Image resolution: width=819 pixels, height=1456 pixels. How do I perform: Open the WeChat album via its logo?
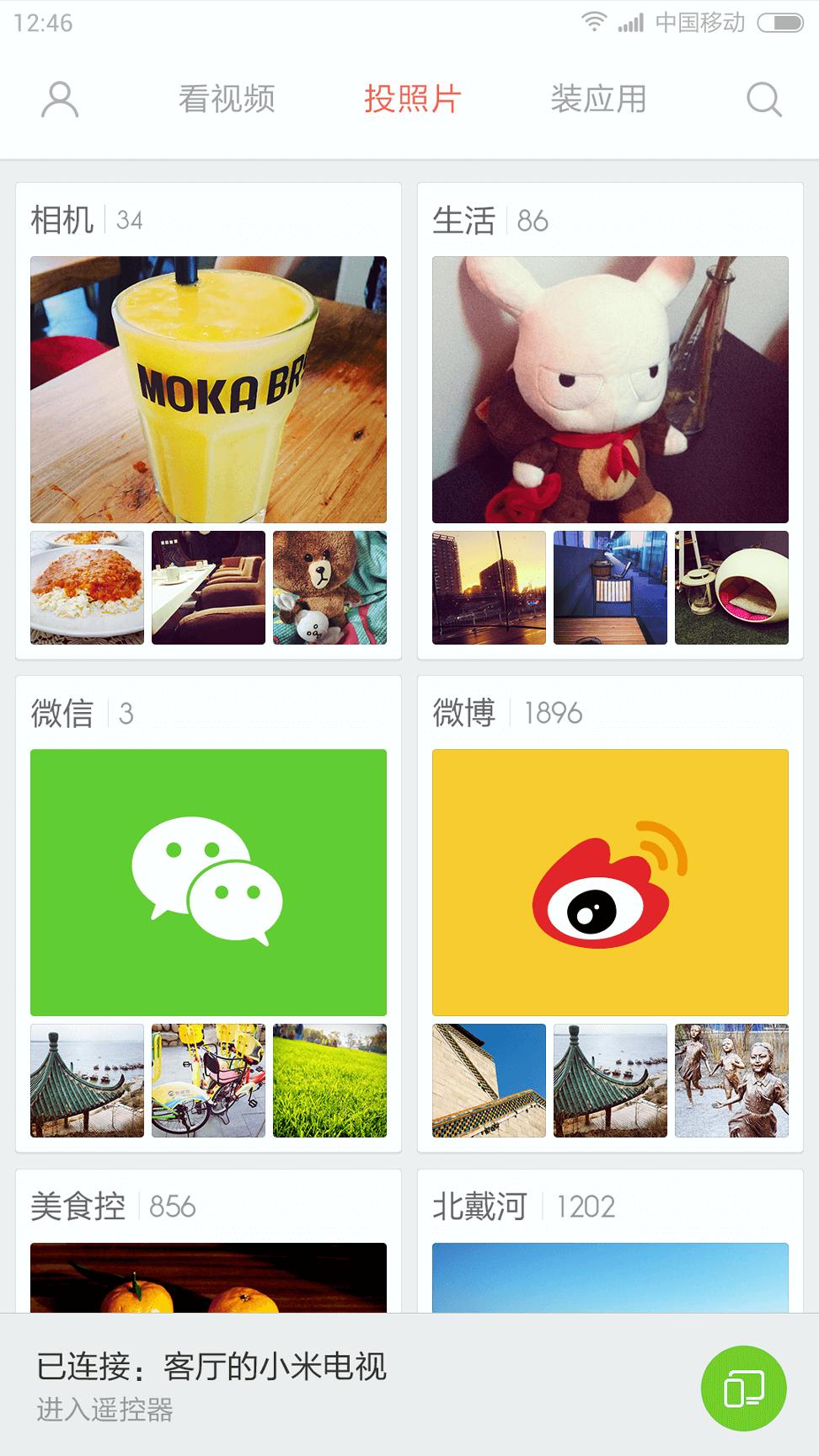(x=208, y=883)
